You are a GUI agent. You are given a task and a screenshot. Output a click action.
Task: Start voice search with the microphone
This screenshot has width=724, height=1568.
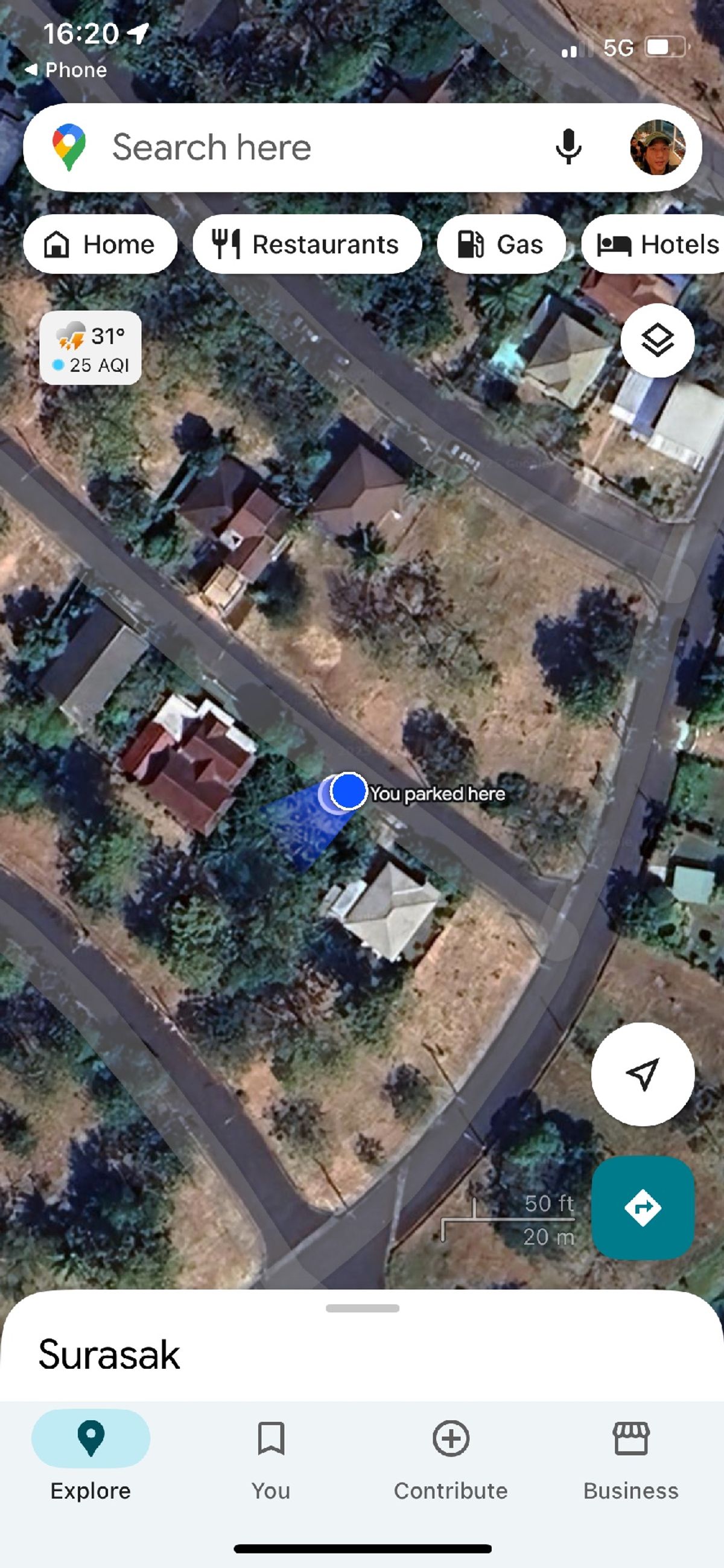(x=568, y=147)
